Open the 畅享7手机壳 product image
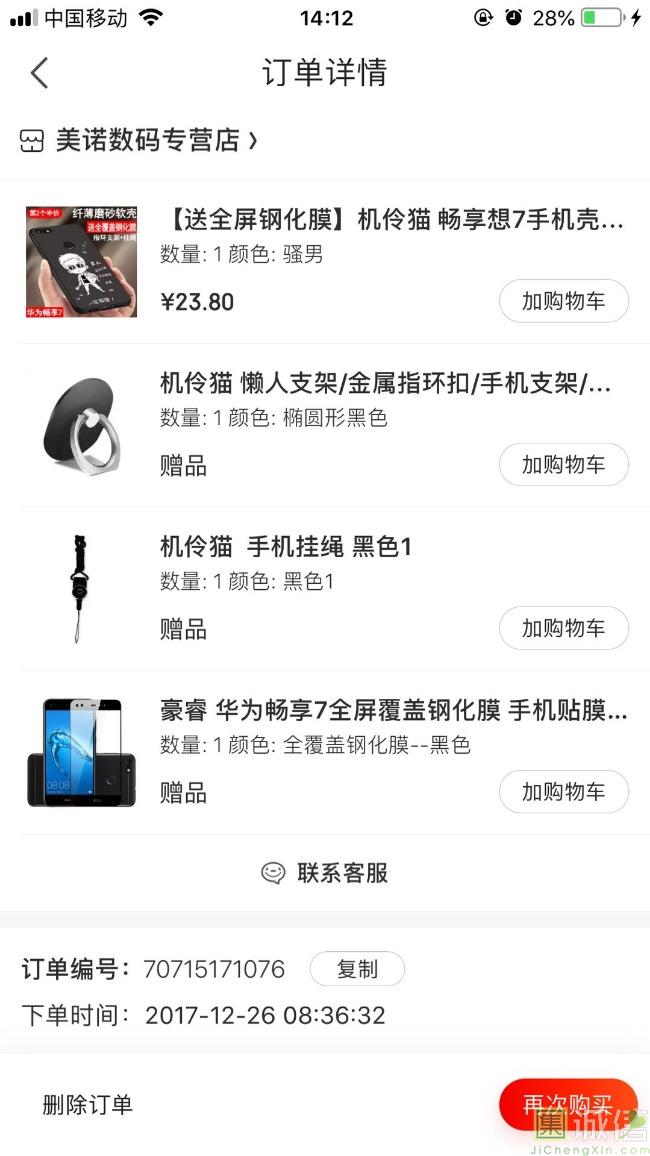This screenshot has width=650, height=1156. click(x=81, y=262)
